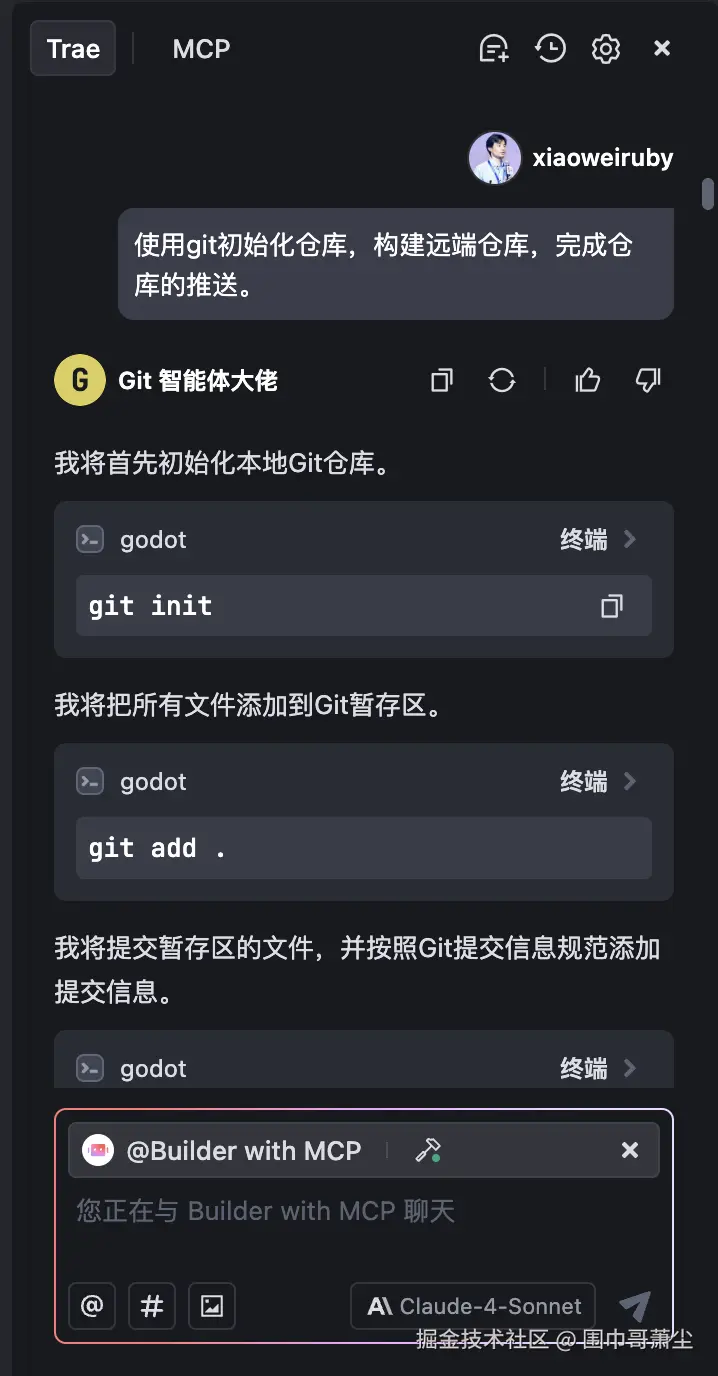Close the Trae chat panel
The height and width of the screenshot is (1376, 718).
coord(662,48)
